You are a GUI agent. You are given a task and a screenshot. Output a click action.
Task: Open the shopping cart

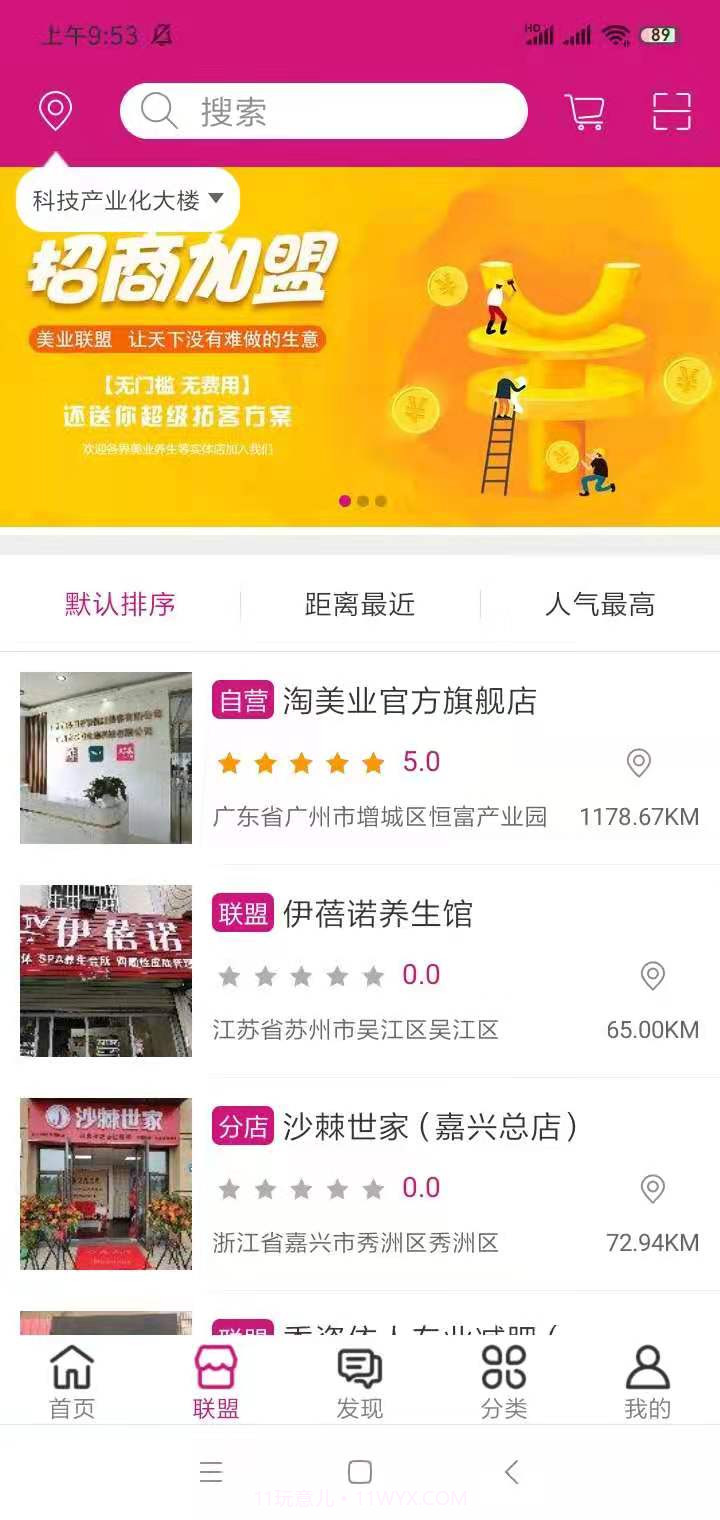[585, 111]
